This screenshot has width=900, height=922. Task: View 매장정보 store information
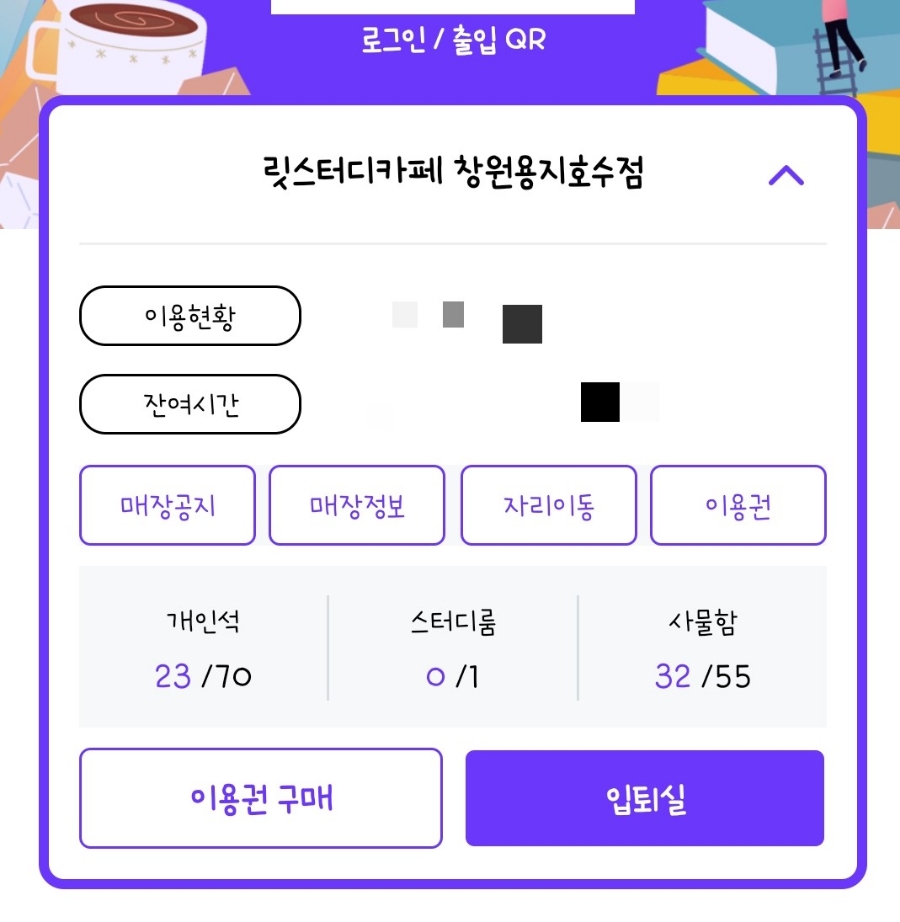357,505
